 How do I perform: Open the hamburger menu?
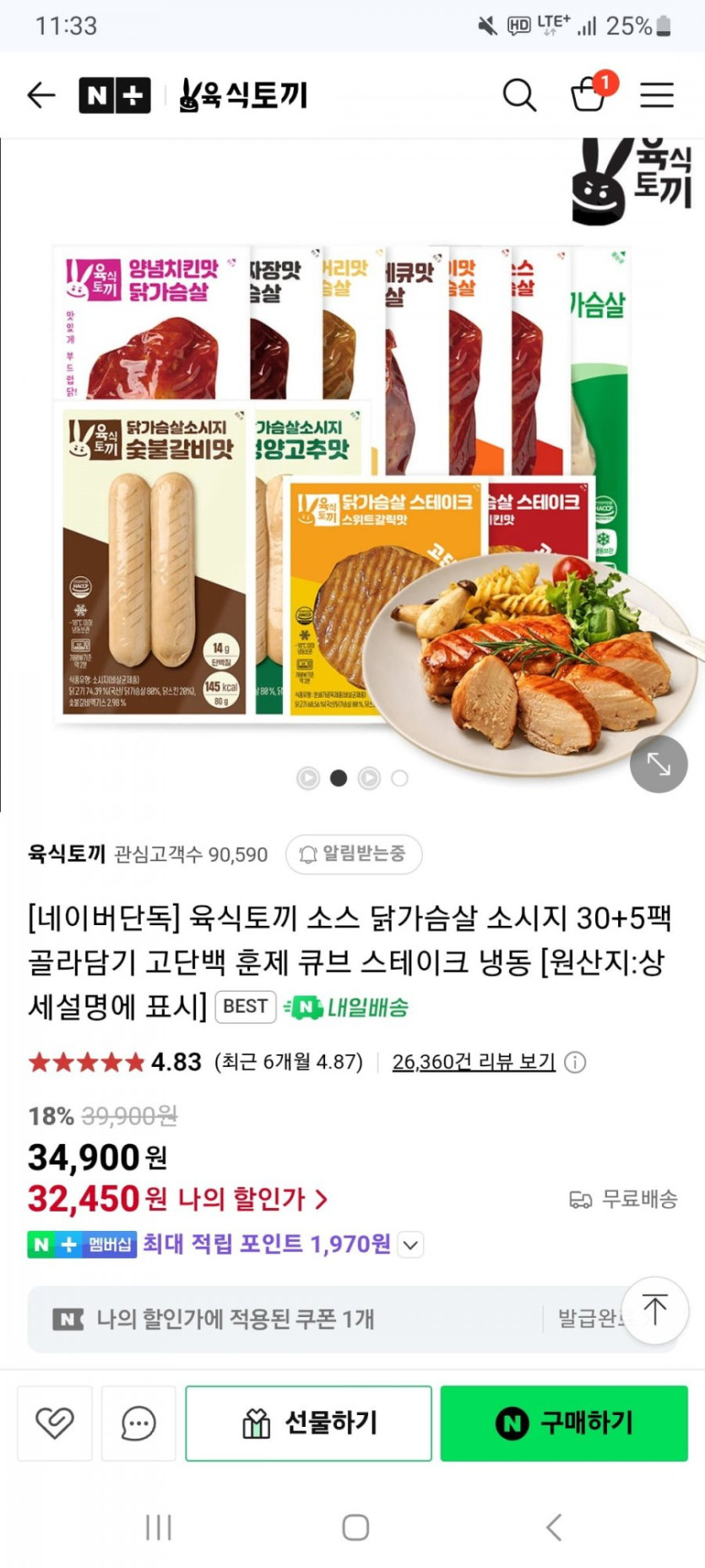click(656, 95)
